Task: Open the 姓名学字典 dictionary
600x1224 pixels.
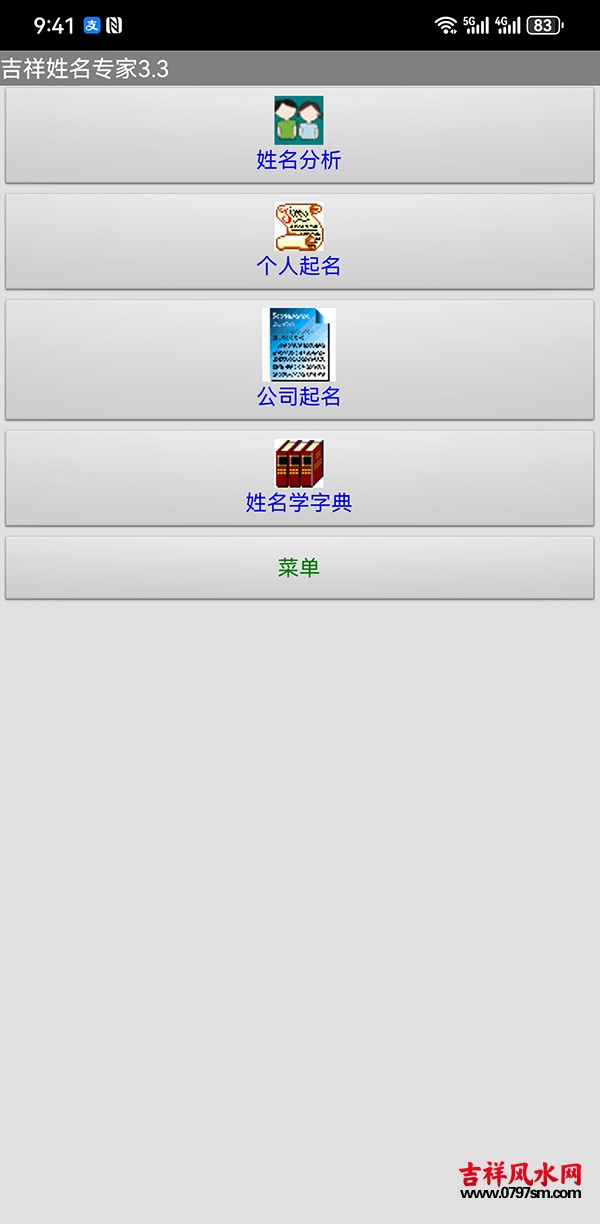Action: (x=299, y=478)
